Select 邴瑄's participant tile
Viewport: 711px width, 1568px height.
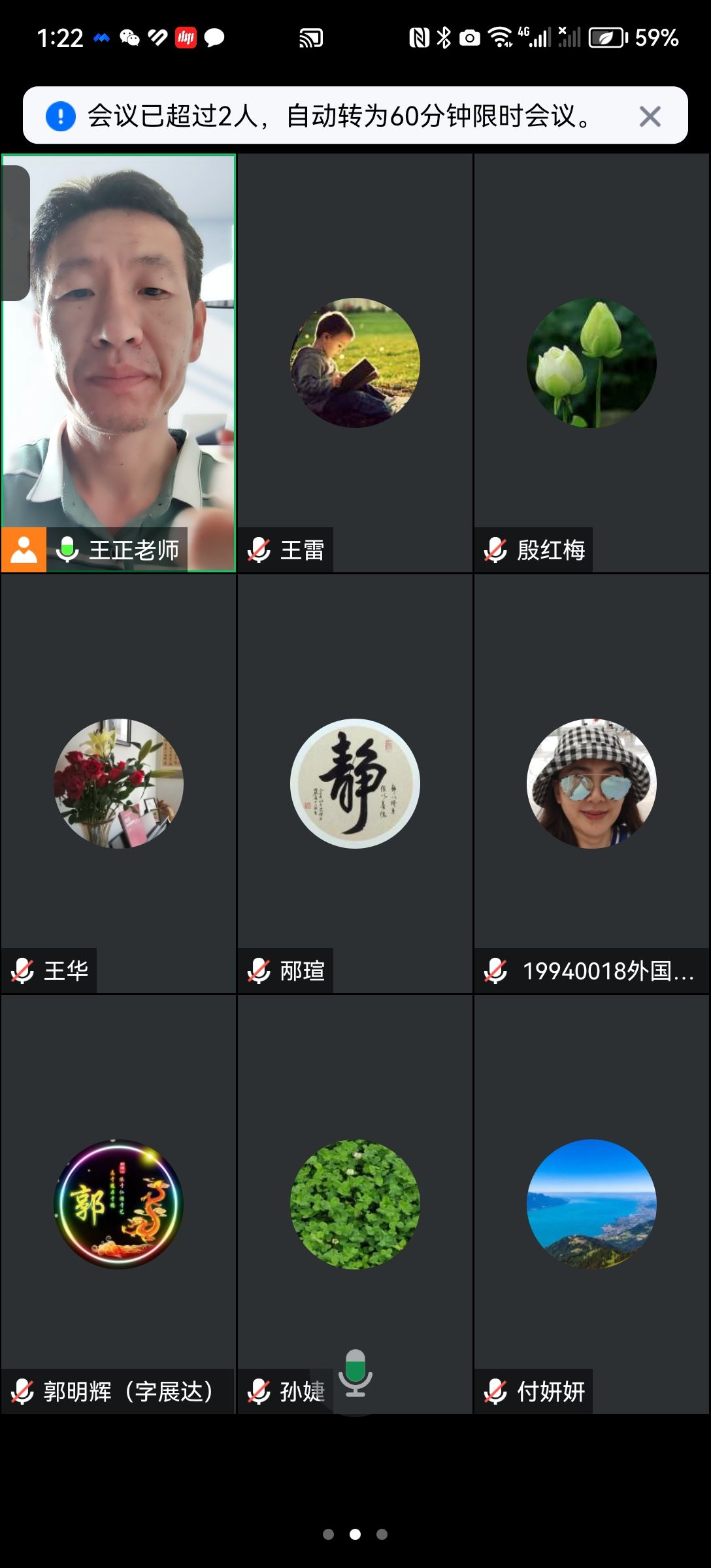coord(355,783)
